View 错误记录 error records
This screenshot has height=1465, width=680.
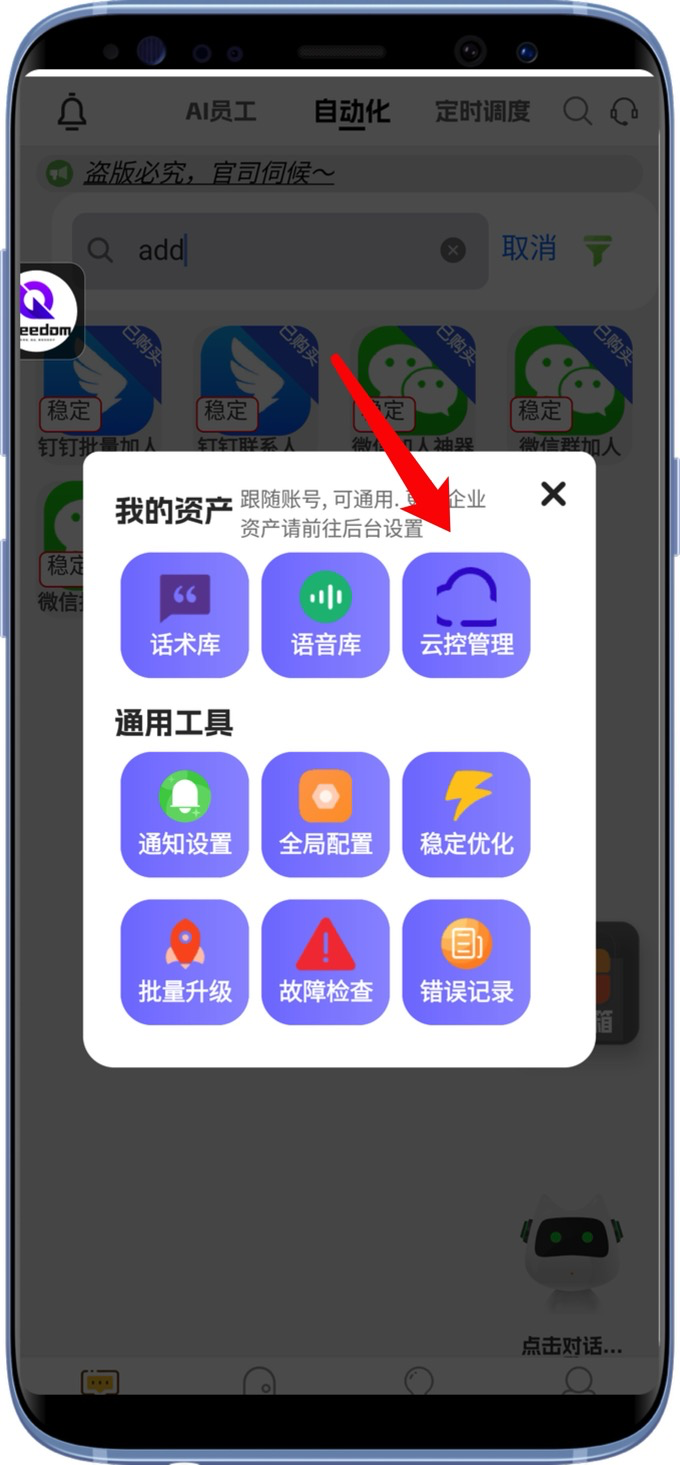[466, 962]
